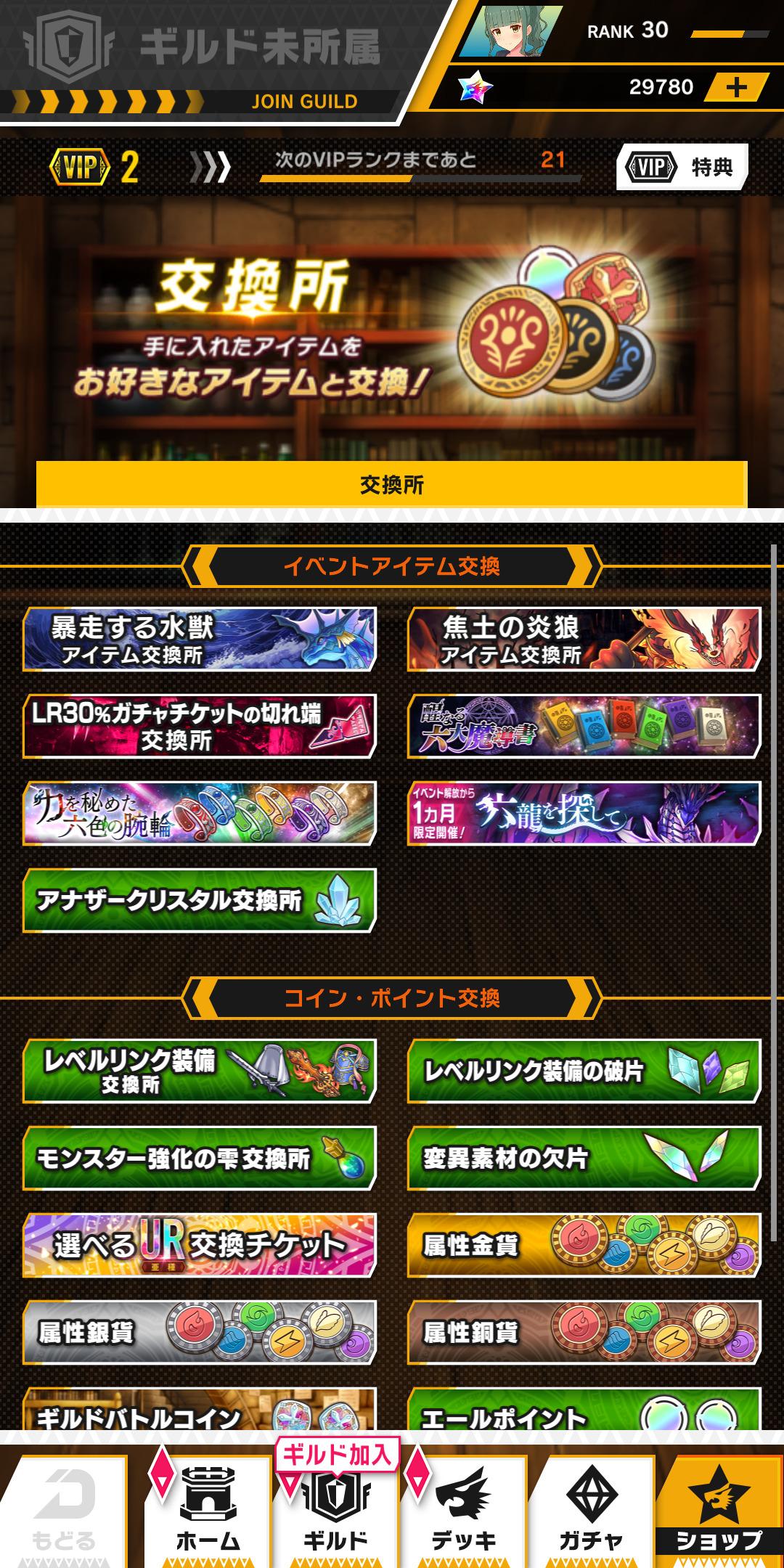This screenshot has width=784, height=1568.
Task: Tap the JOIN GUILD banner
Action: pos(304,102)
